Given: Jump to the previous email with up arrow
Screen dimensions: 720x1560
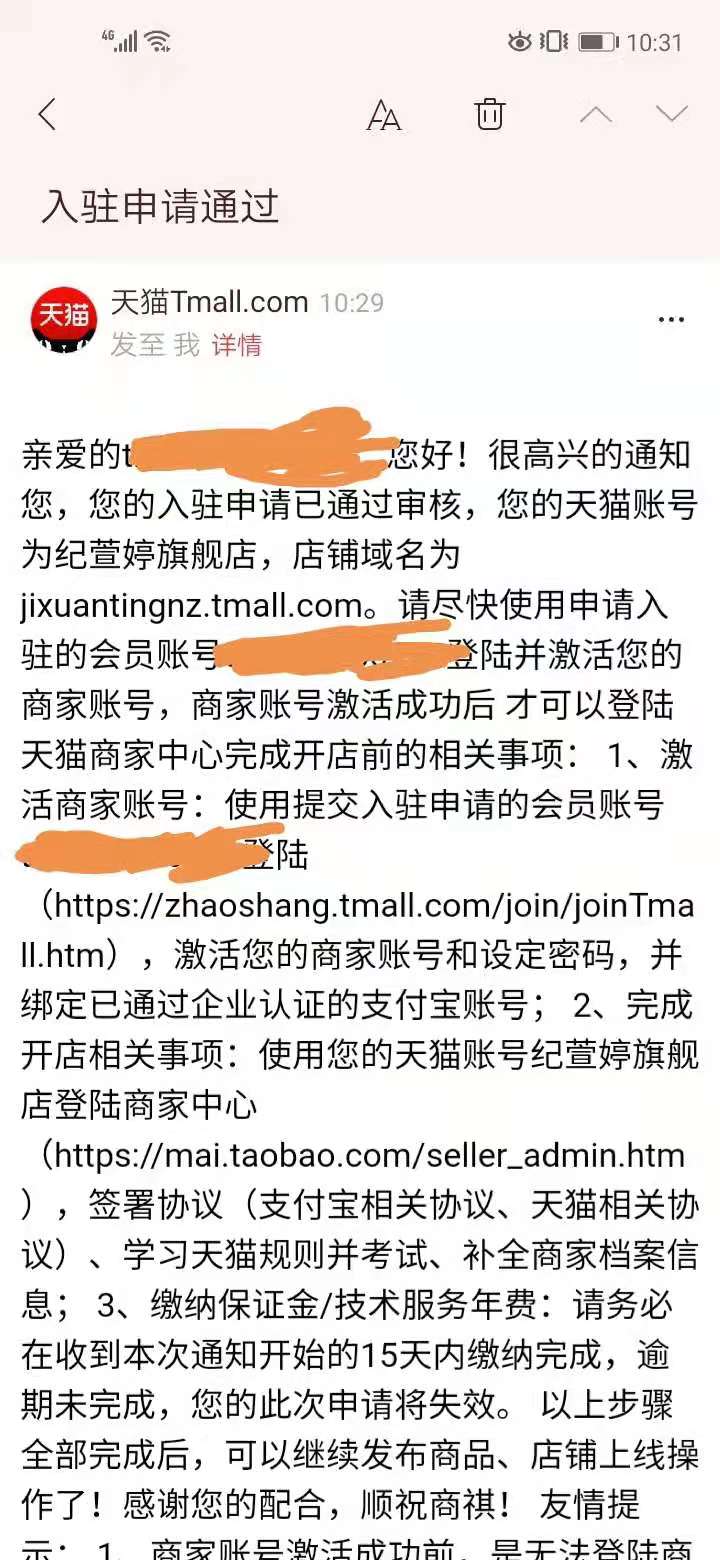Looking at the screenshot, I should tap(596, 114).
